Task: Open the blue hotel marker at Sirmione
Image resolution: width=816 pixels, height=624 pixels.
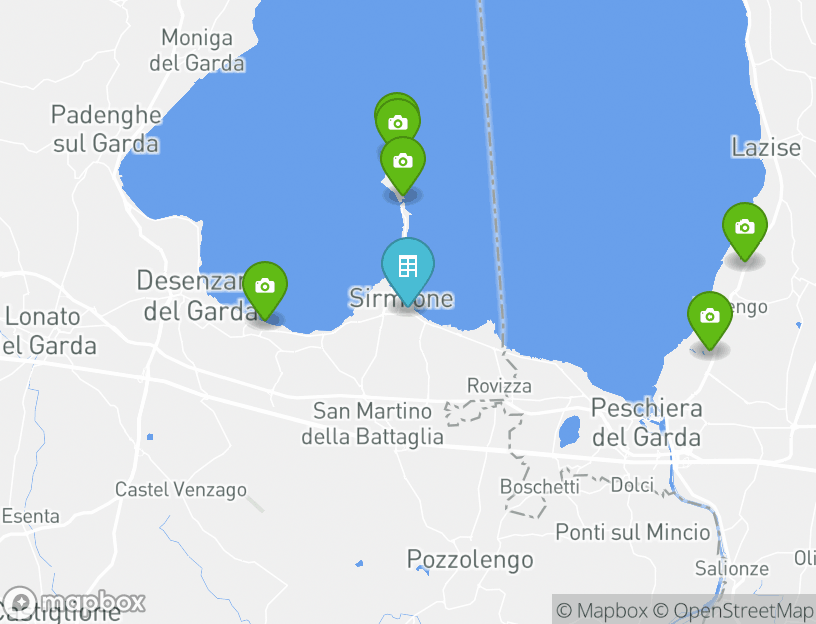Action: tap(407, 267)
